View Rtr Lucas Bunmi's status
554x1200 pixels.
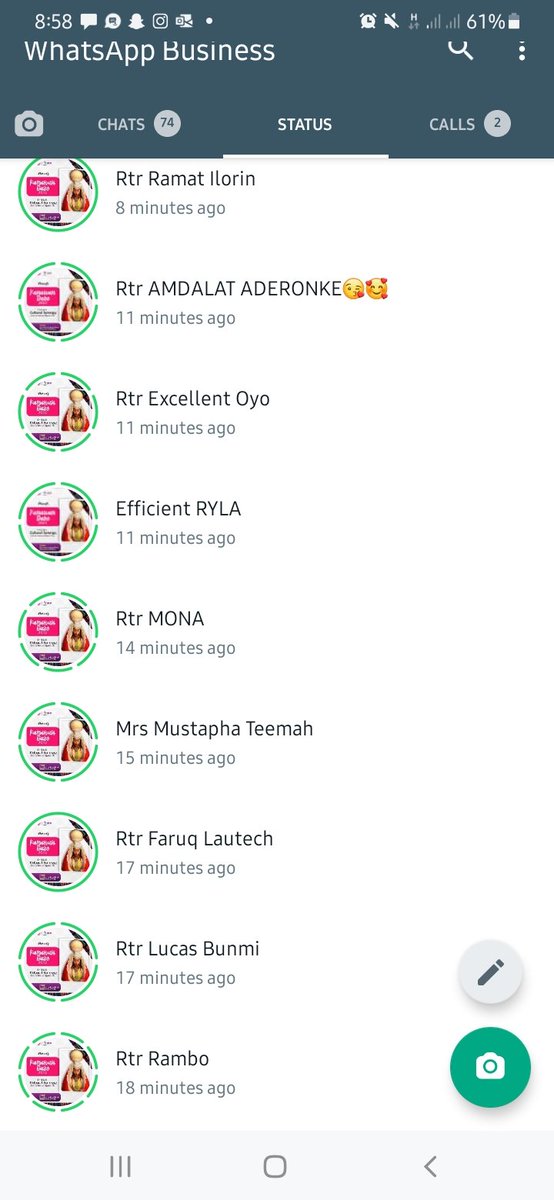(277, 963)
